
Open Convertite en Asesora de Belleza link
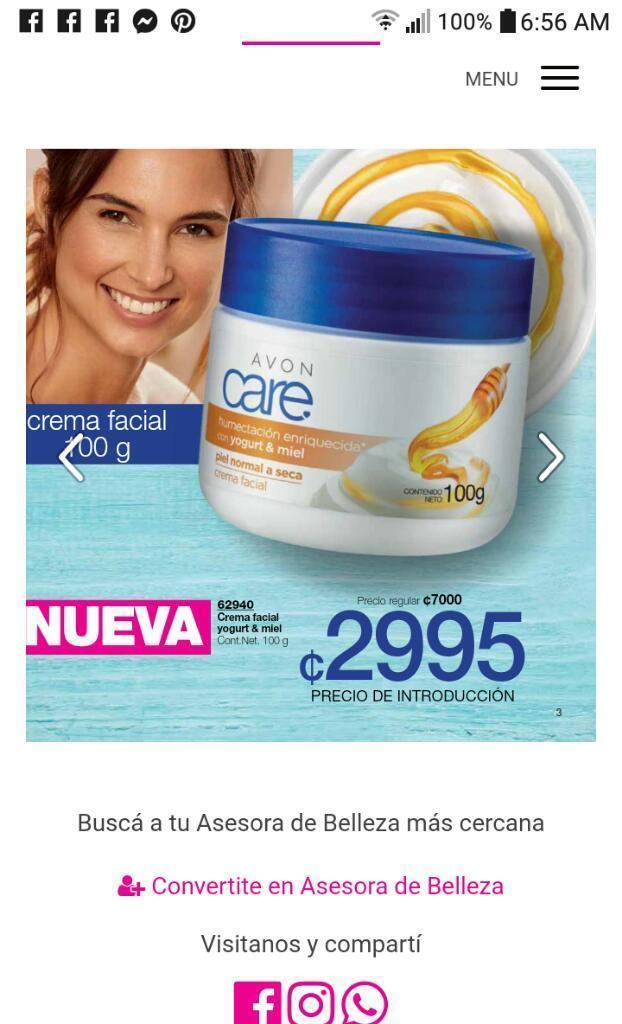coord(311,886)
